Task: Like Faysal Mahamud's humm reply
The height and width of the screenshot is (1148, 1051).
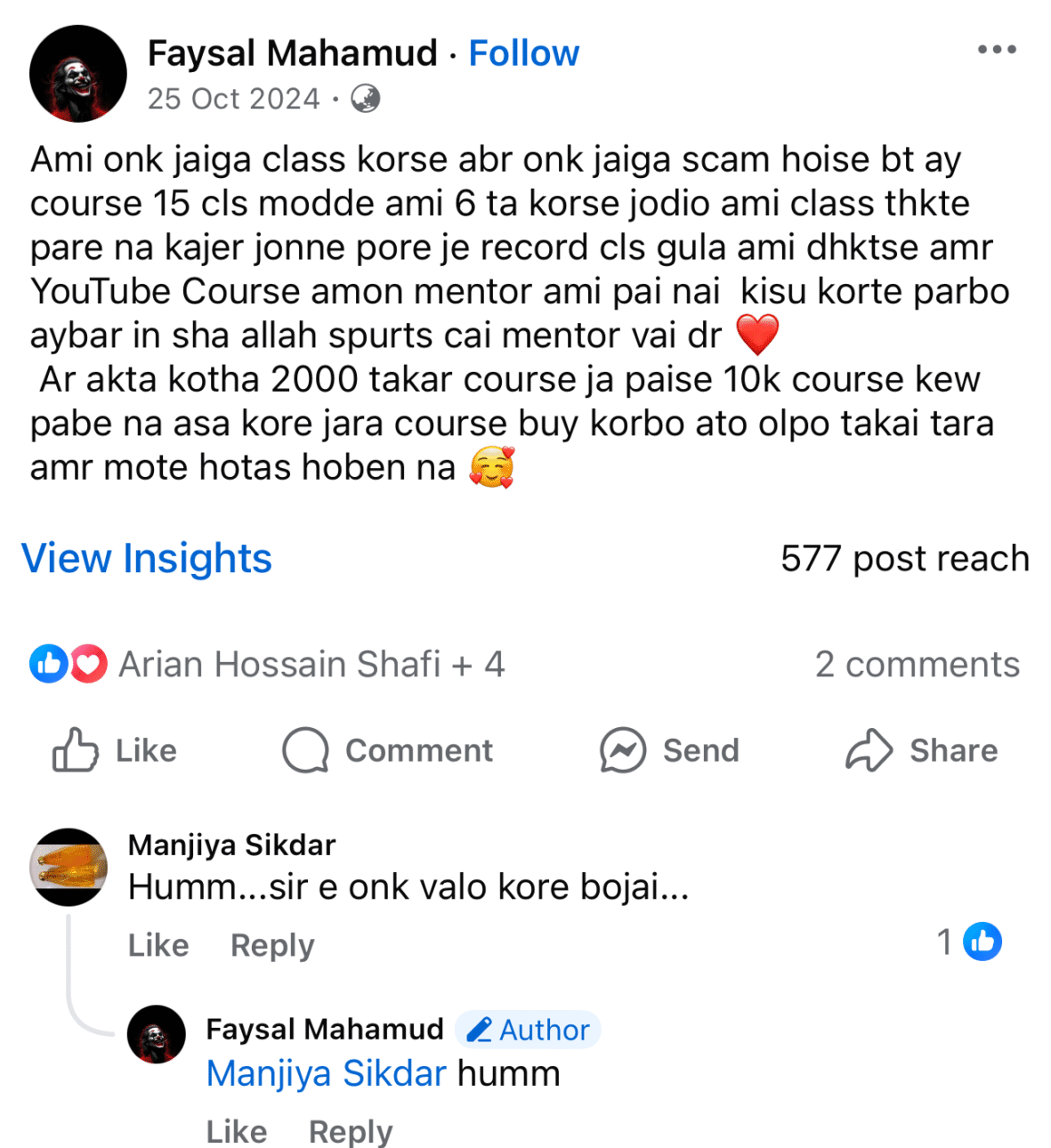Action: 237,1131
